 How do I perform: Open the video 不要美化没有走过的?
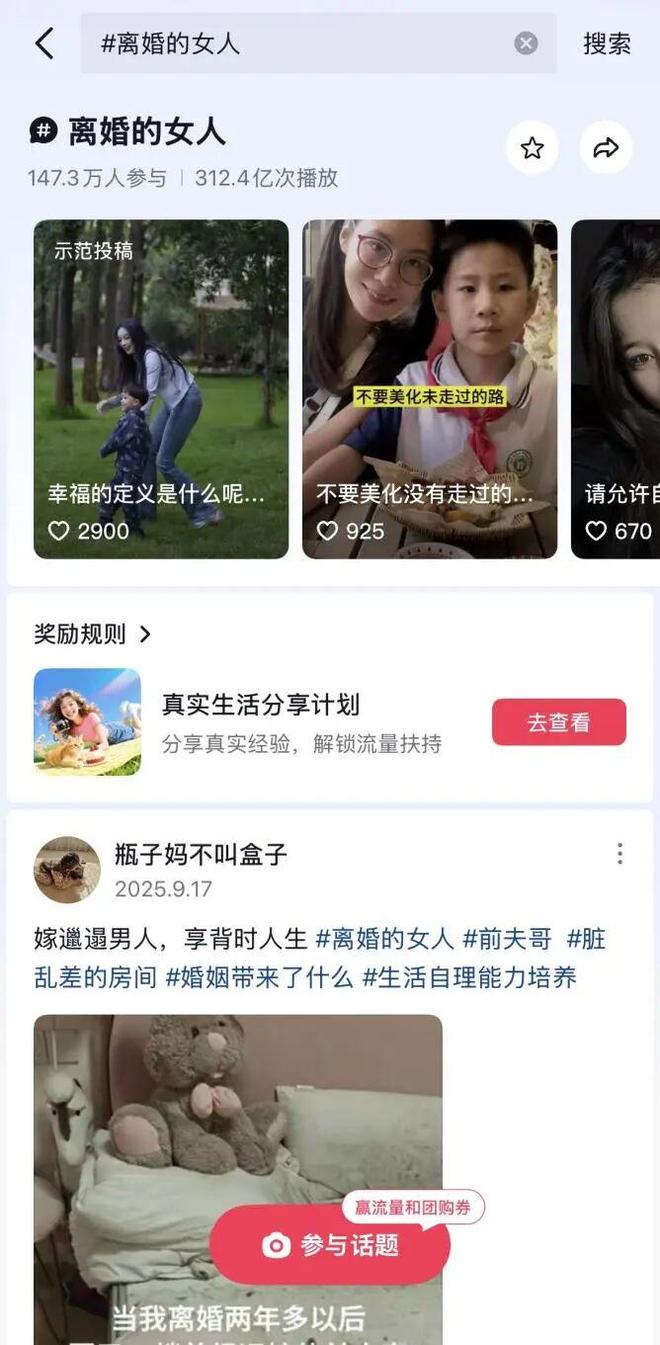(x=429, y=389)
